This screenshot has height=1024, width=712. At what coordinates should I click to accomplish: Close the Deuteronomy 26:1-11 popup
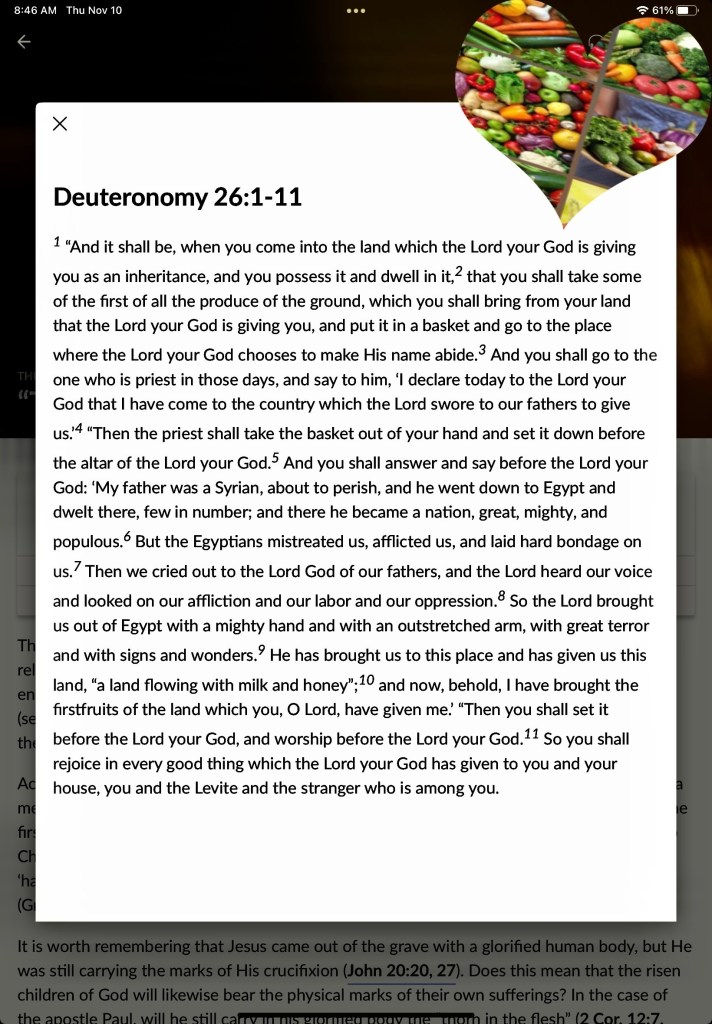point(60,124)
